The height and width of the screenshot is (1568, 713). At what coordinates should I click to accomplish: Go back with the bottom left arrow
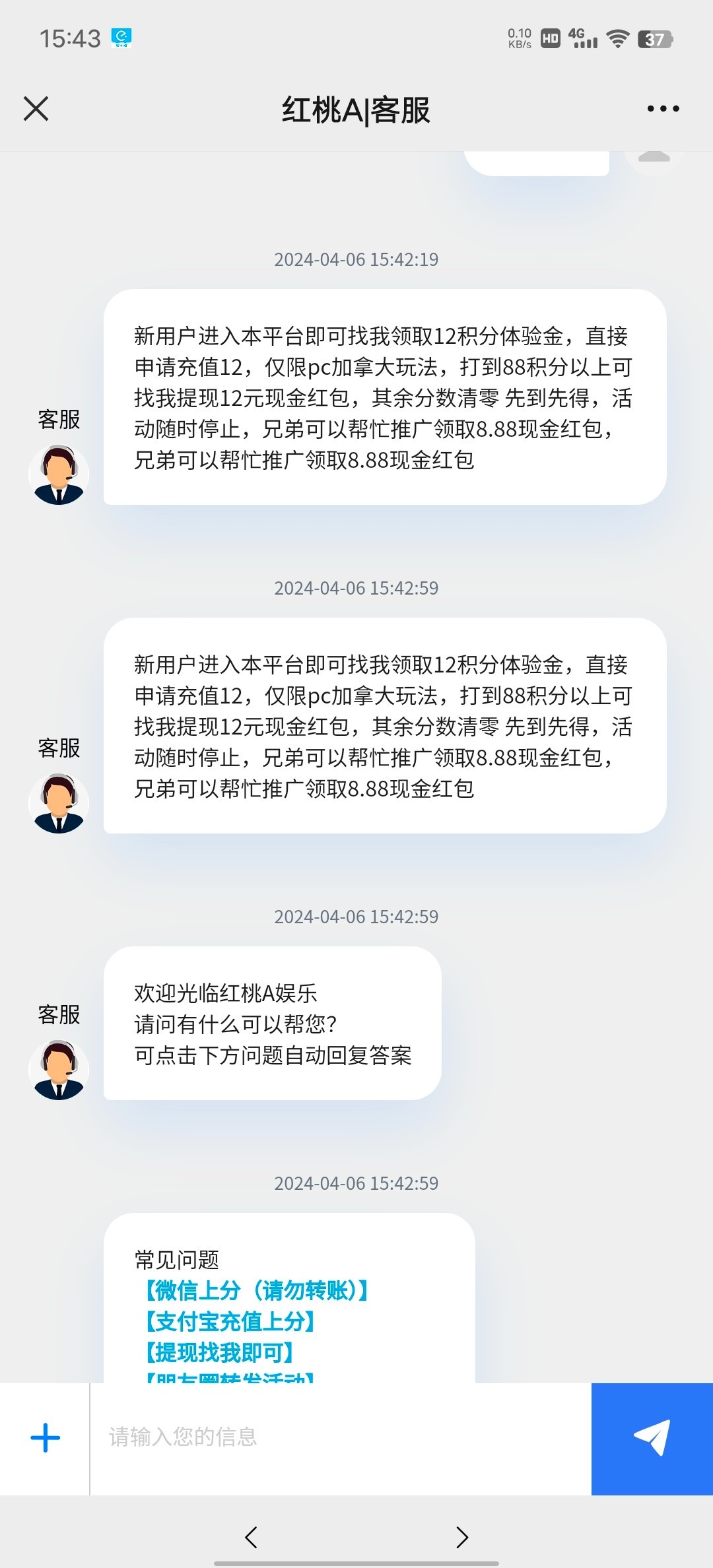[x=251, y=1537]
